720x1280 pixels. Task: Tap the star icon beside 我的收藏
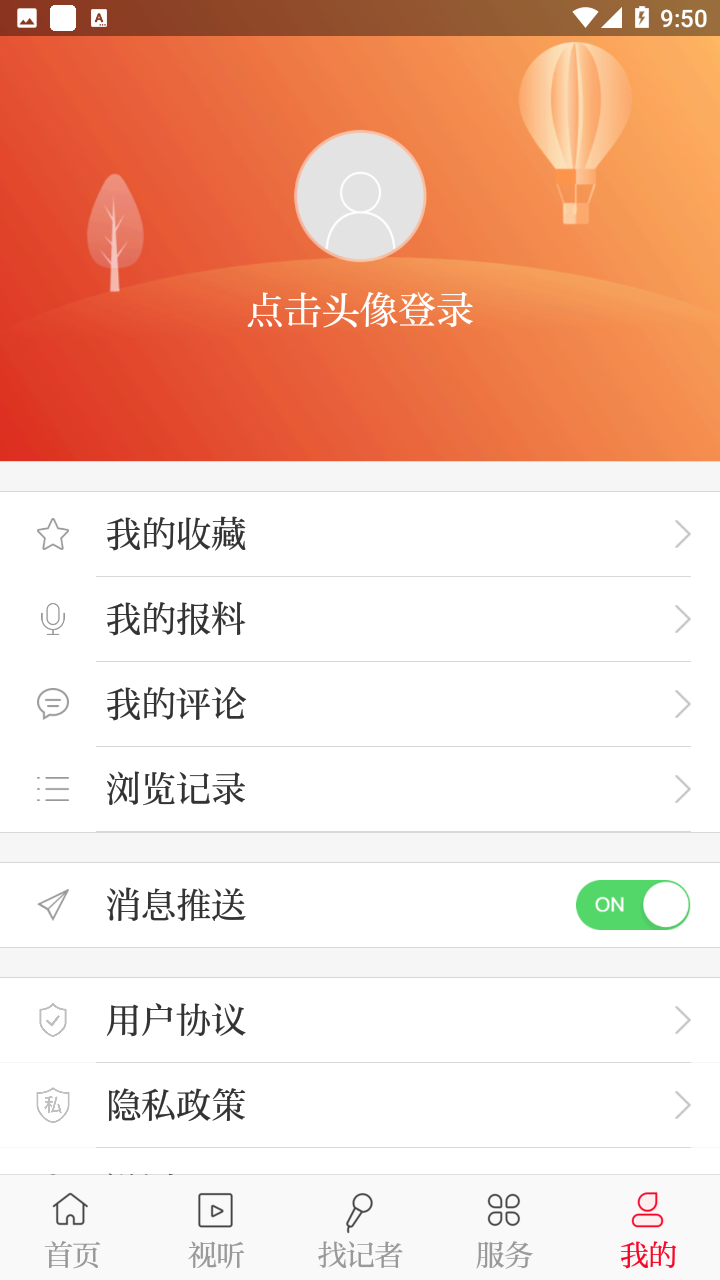point(52,535)
